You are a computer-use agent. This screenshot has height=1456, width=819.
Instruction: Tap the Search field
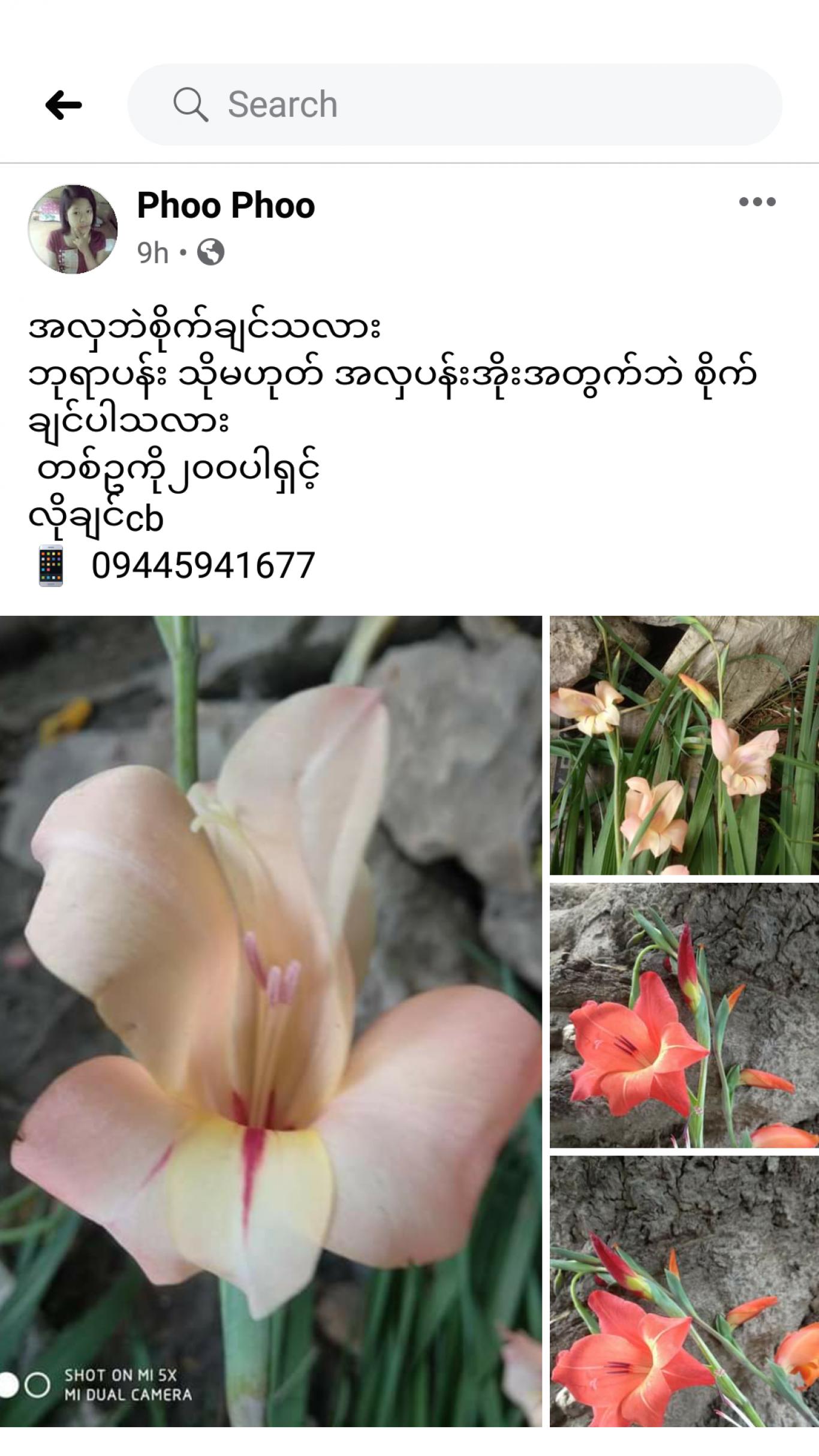pyautogui.click(x=454, y=105)
